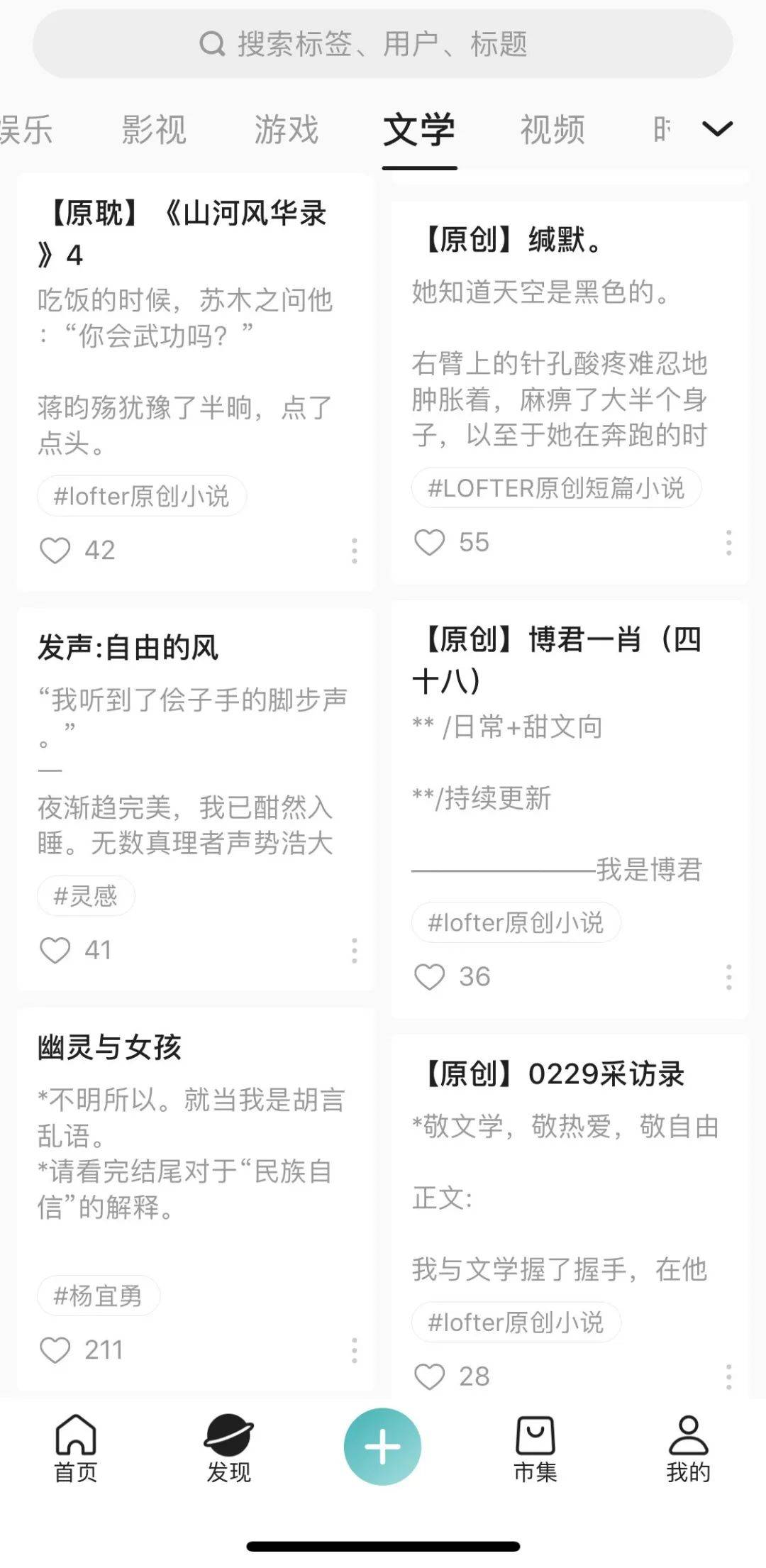
Task: Create a new post with plus button
Action: (383, 1447)
